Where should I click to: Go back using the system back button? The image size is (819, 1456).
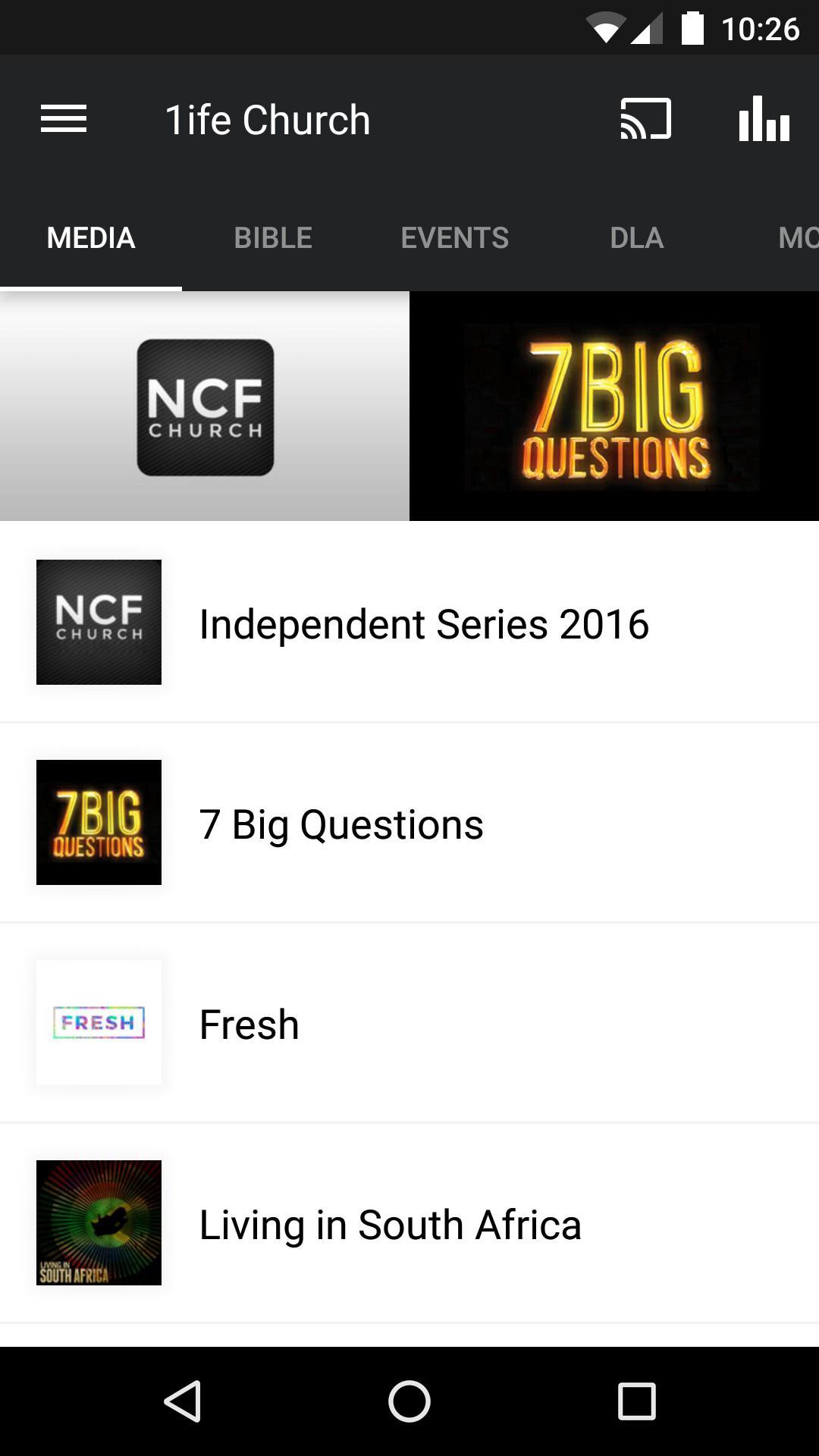pos(182,1401)
